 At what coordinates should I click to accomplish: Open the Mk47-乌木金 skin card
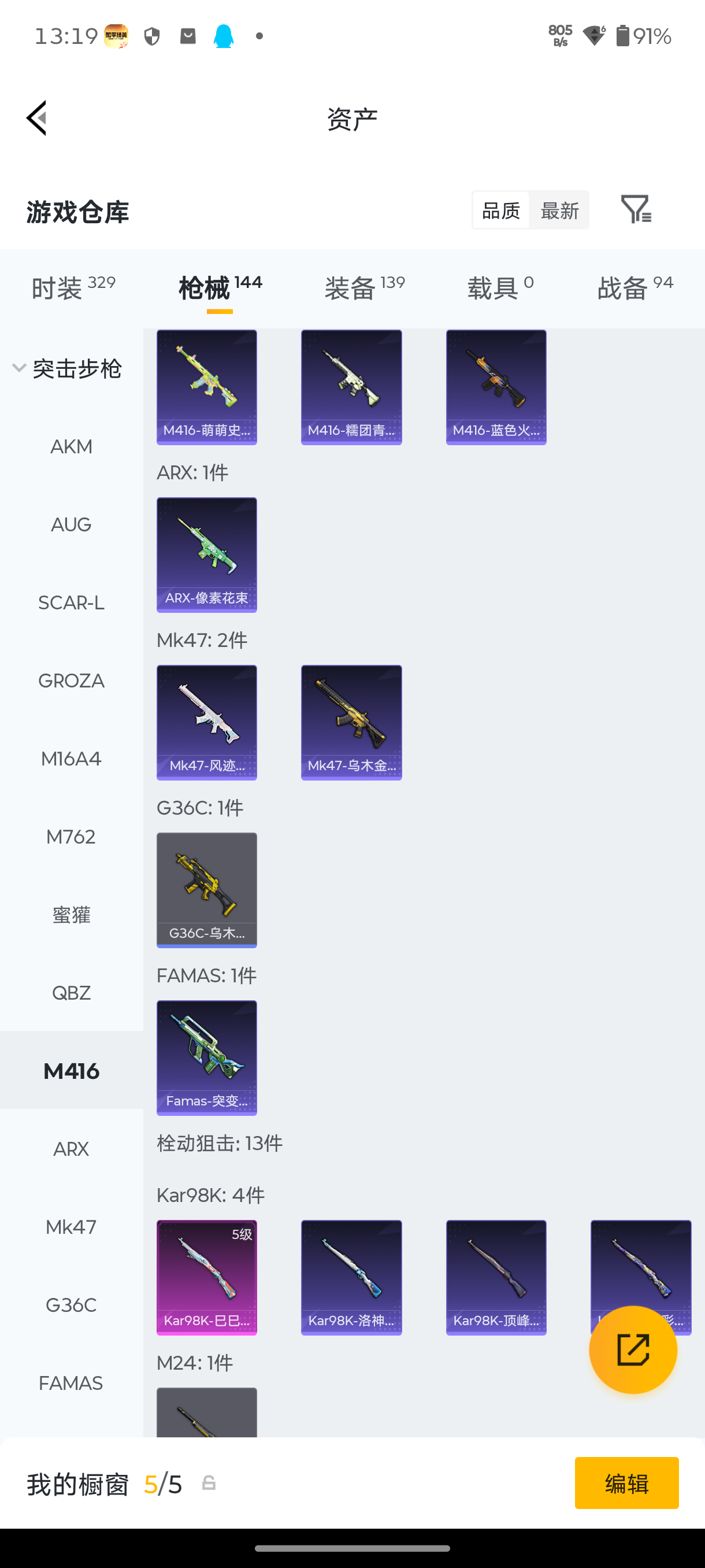[351, 722]
